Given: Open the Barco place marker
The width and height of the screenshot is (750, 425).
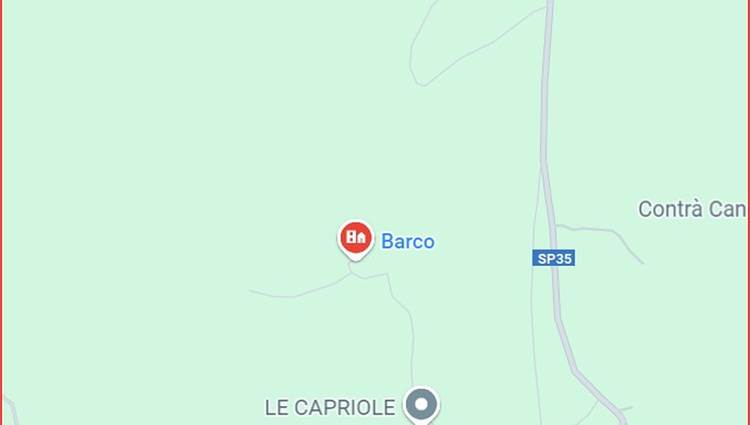Looking at the screenshot, I should tap(354, 238).
